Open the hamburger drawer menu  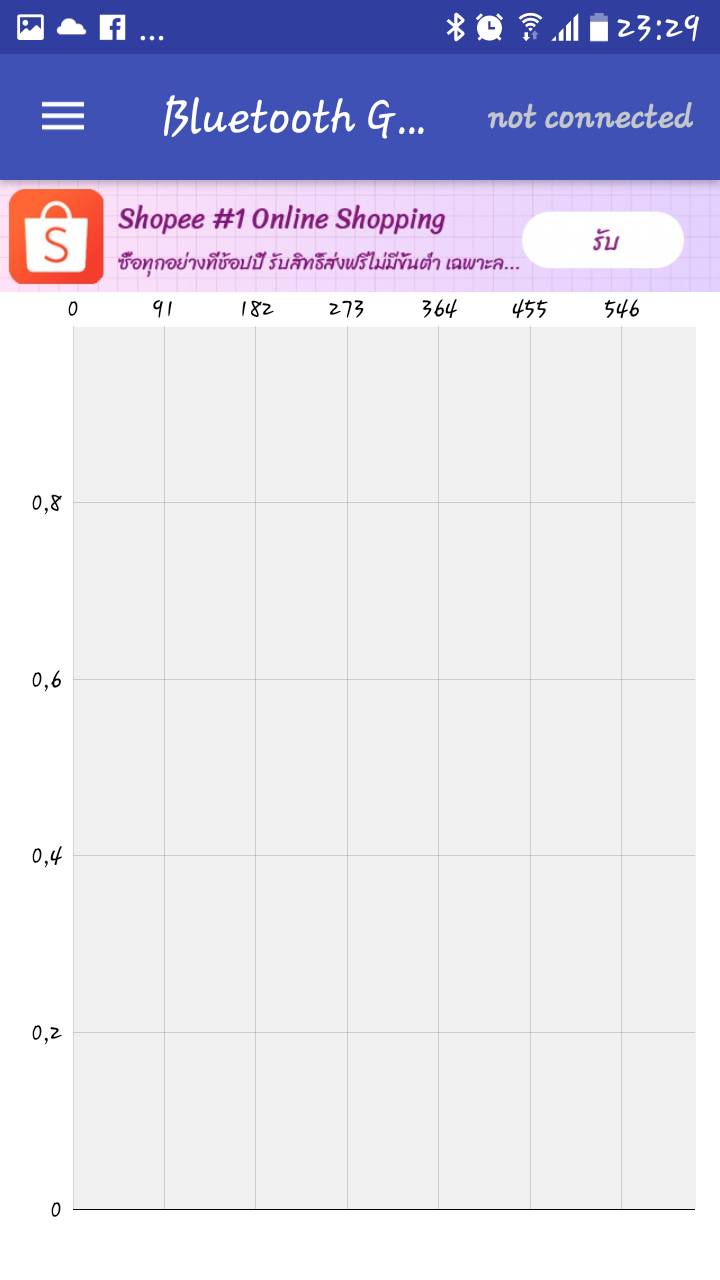(x=63, y=117)
